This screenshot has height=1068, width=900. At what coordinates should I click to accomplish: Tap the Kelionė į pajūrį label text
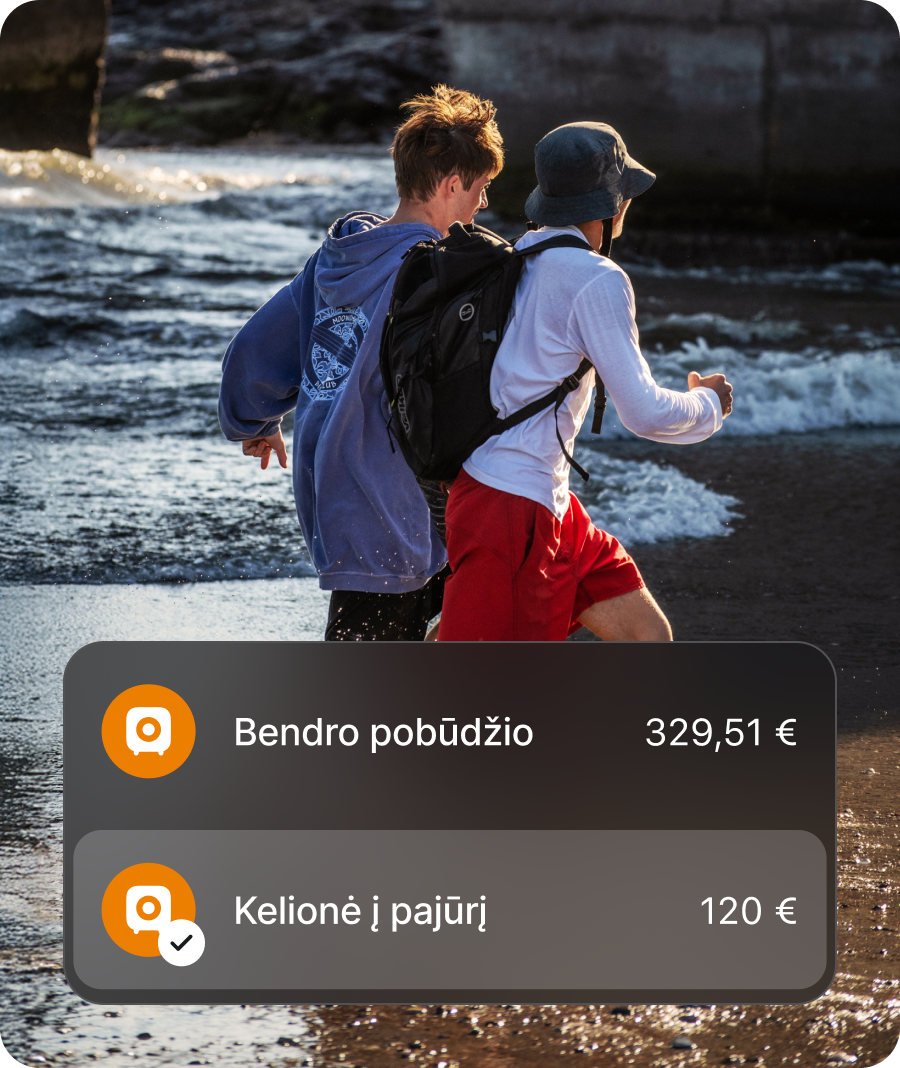[358, 912]
